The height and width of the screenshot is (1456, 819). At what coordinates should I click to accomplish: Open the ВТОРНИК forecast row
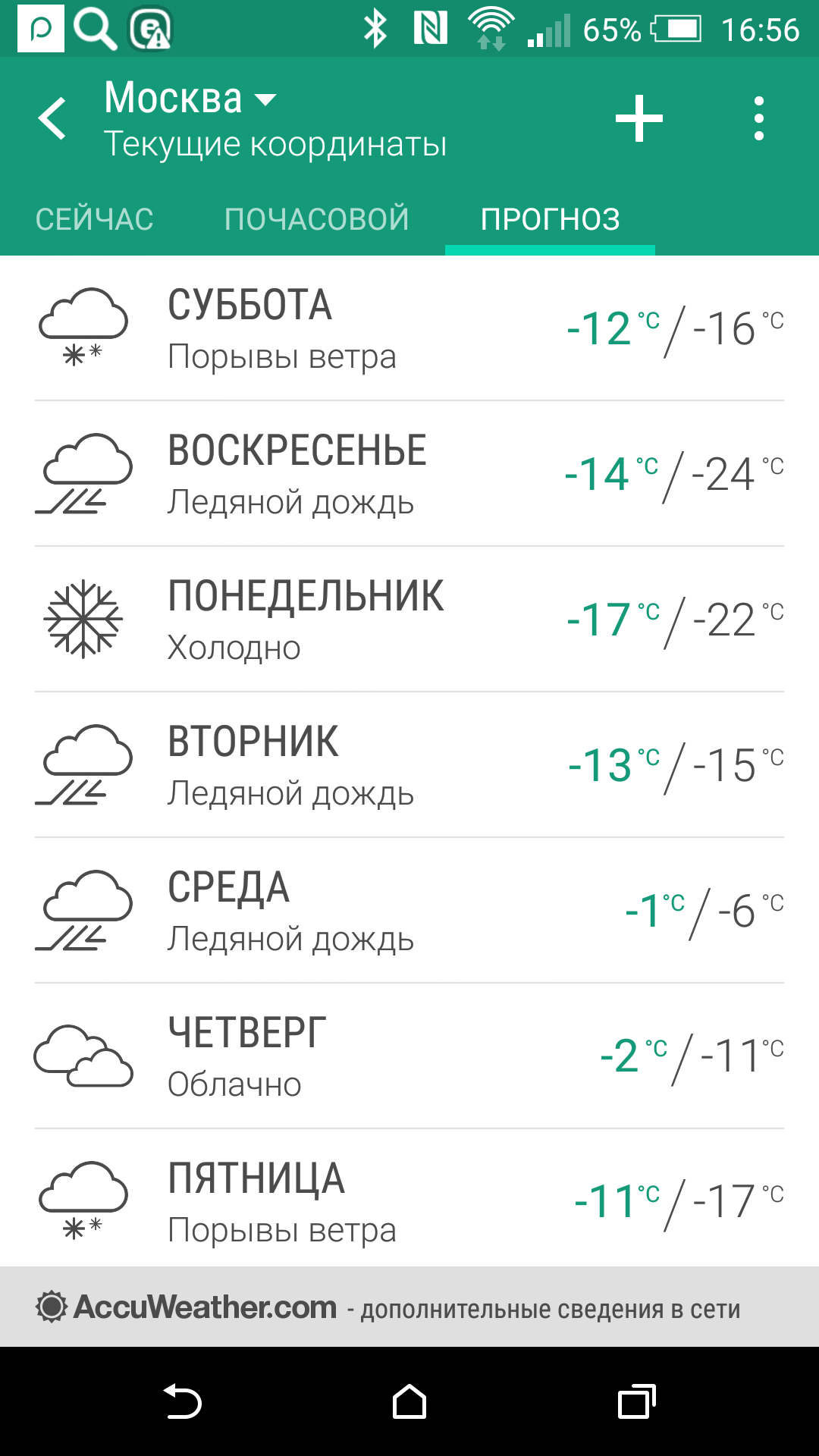pos(409,765)
